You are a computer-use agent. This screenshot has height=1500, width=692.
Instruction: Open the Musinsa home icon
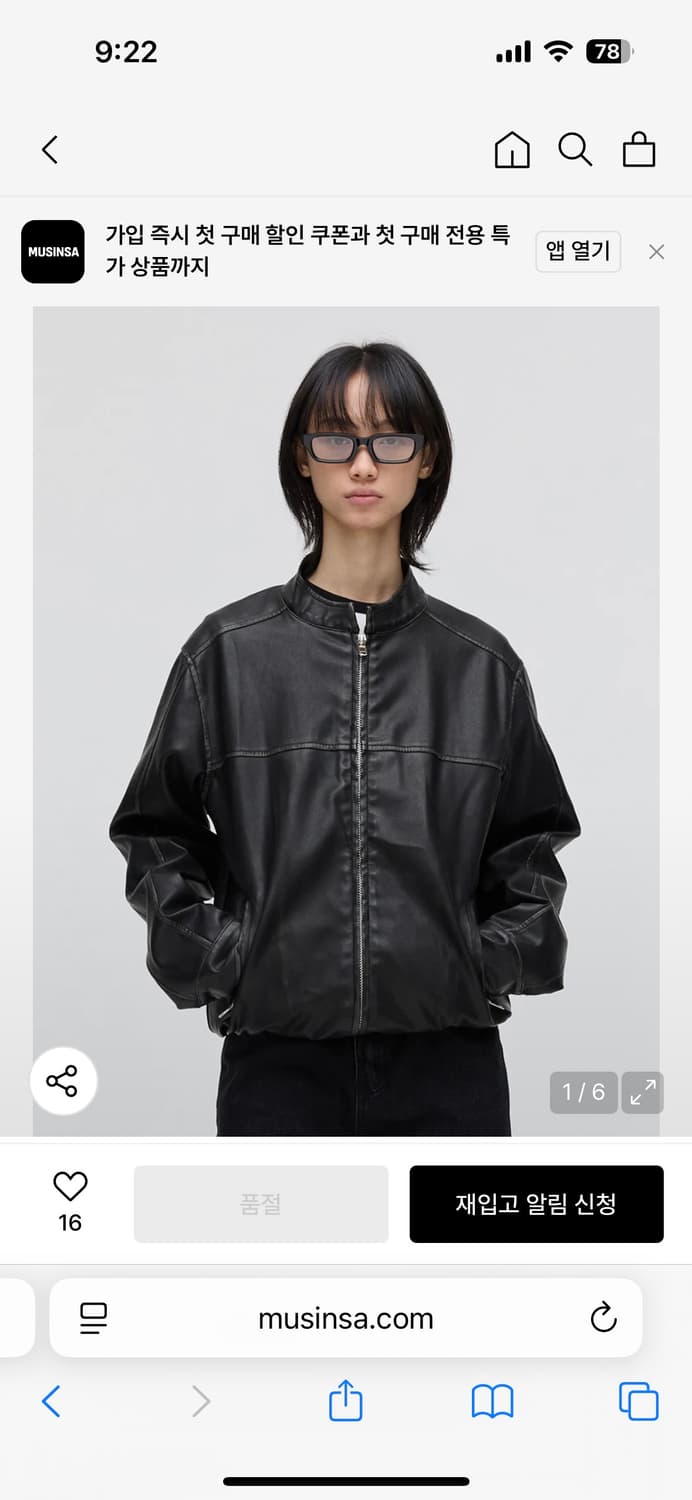click(512, 150)
